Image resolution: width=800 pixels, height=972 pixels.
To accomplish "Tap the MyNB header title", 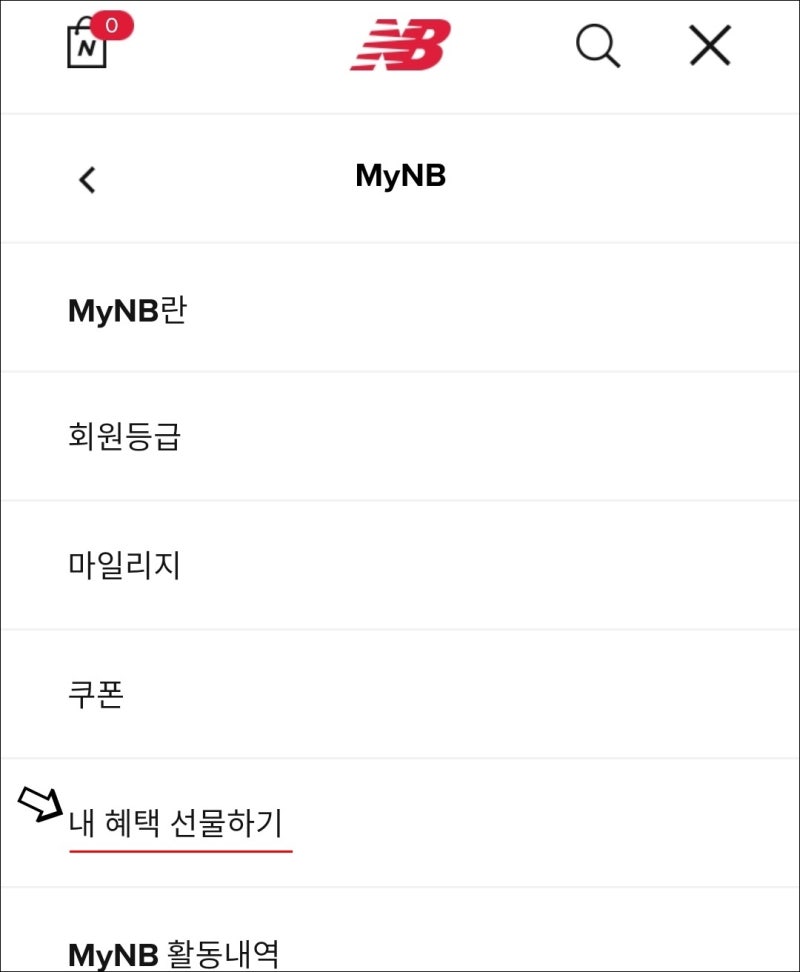I will (x=399, y=177).
